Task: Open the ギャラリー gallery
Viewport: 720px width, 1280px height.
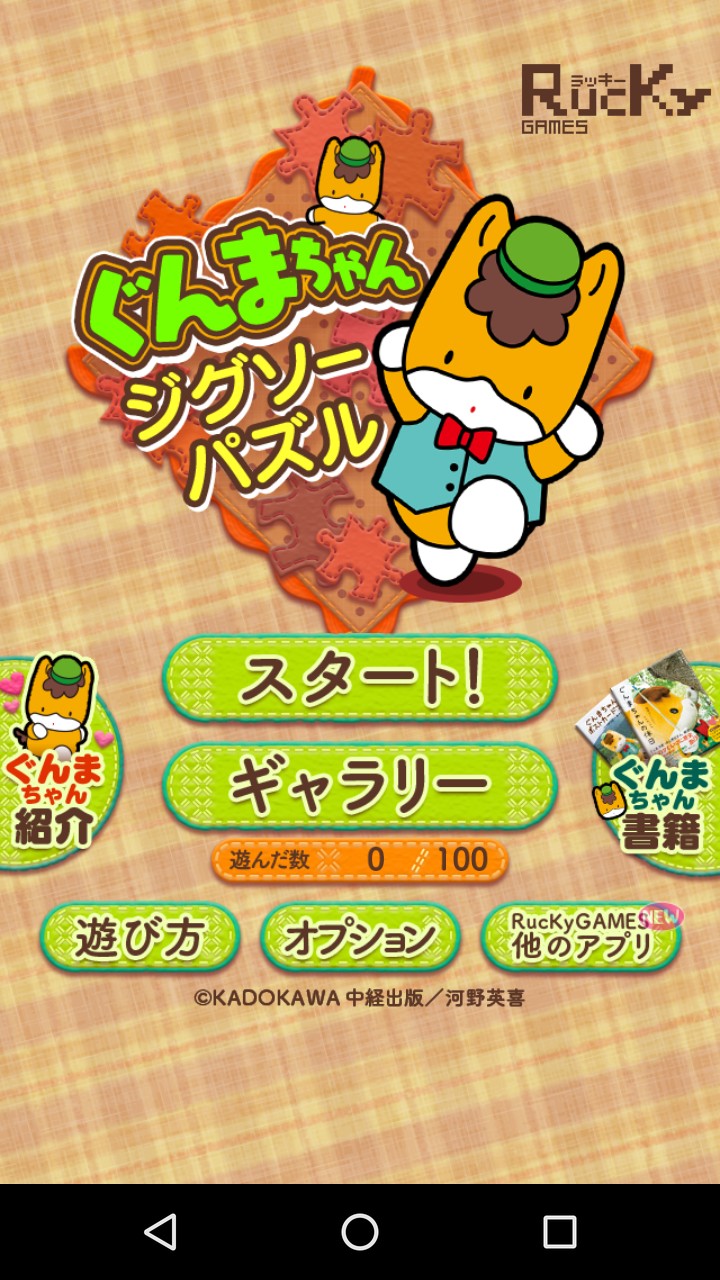Action: [359, 786]
